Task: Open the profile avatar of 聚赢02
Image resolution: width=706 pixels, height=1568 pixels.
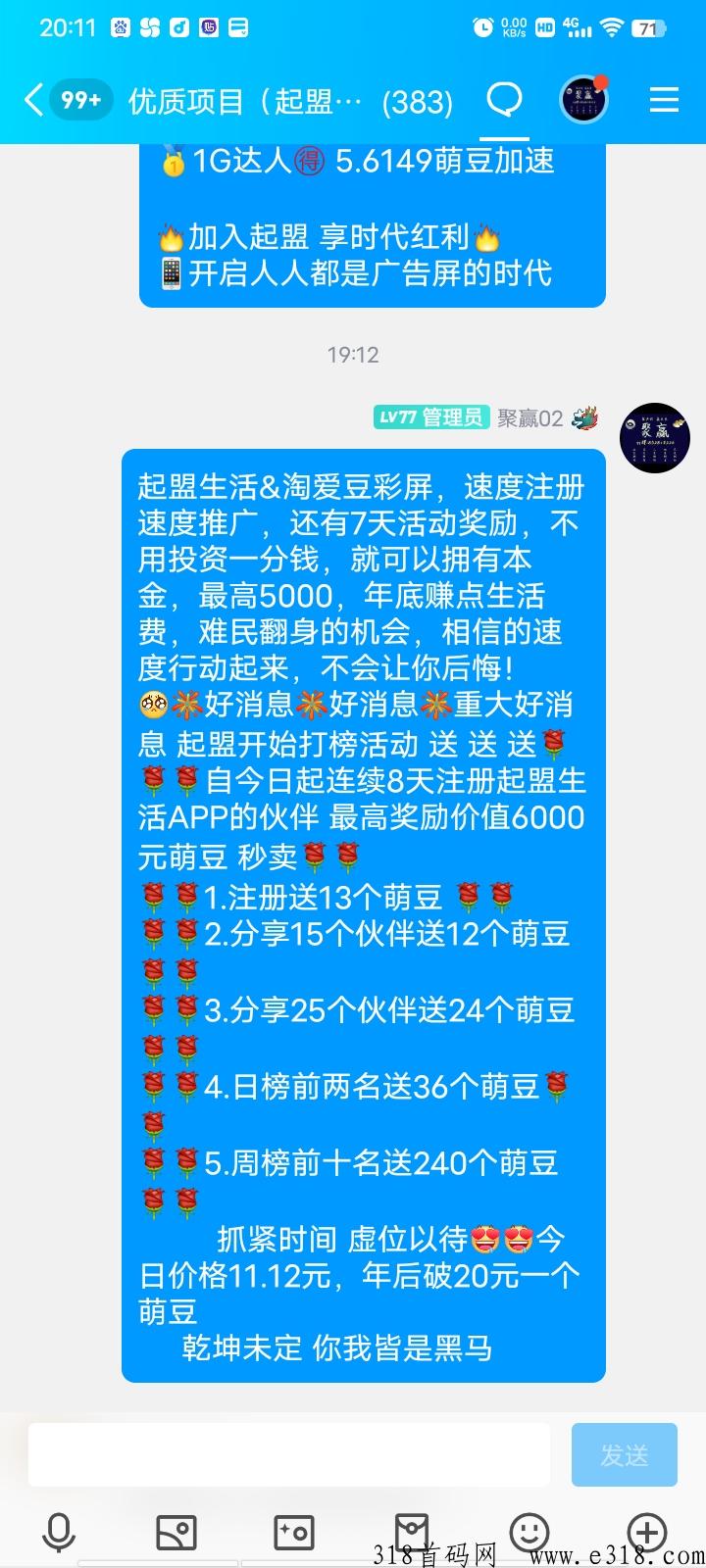Action: [656, 437]
